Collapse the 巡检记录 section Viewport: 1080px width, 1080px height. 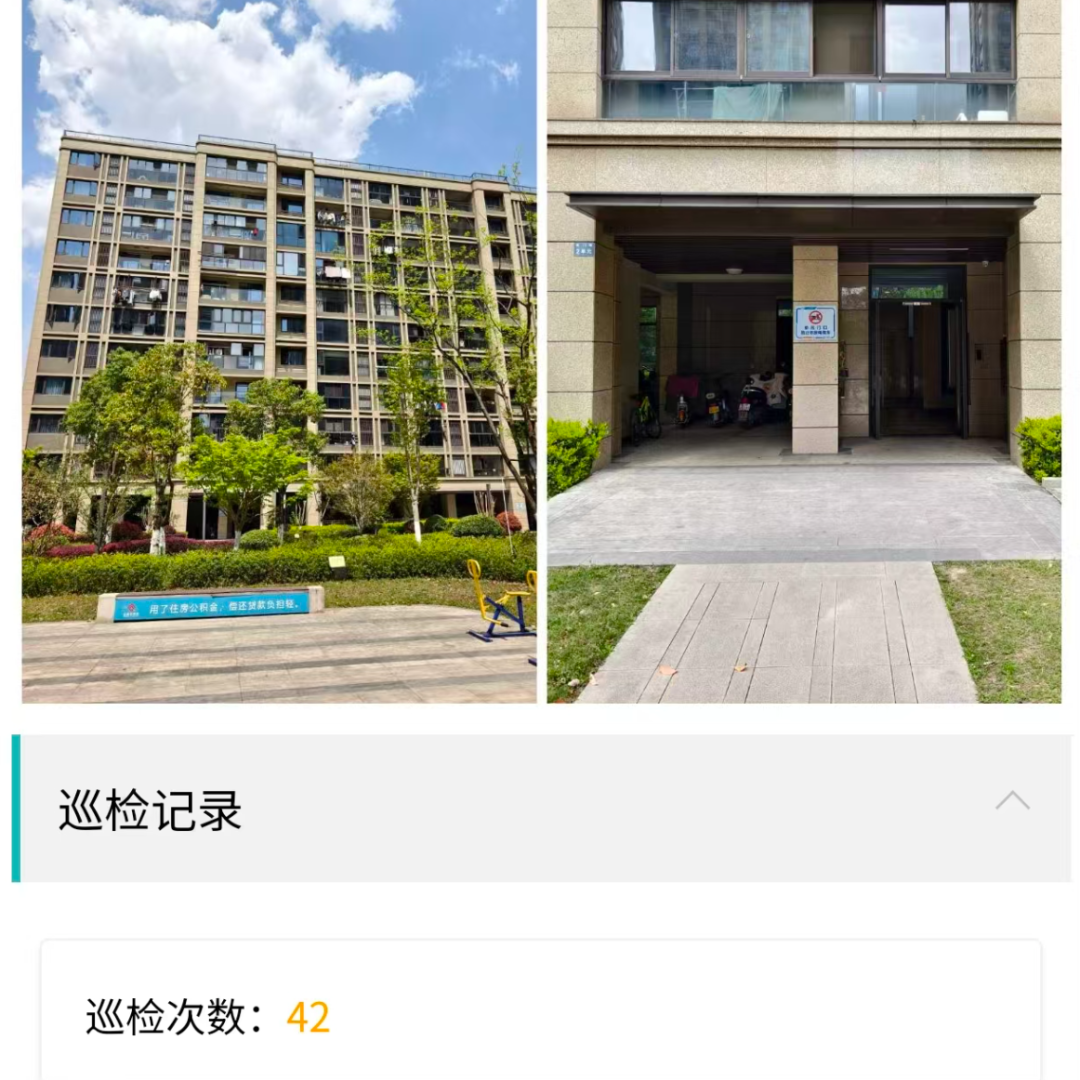click(1012, 801)
